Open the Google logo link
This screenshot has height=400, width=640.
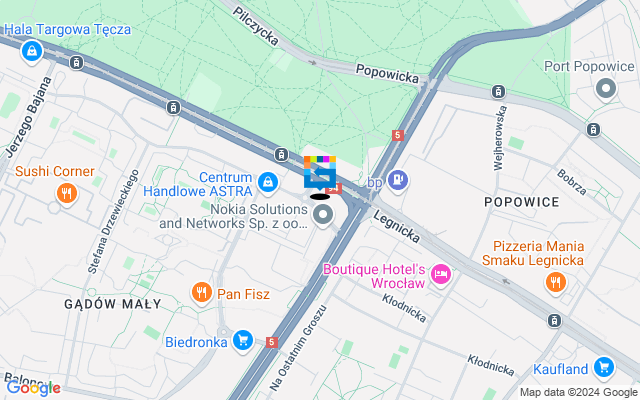coord(32,388)
